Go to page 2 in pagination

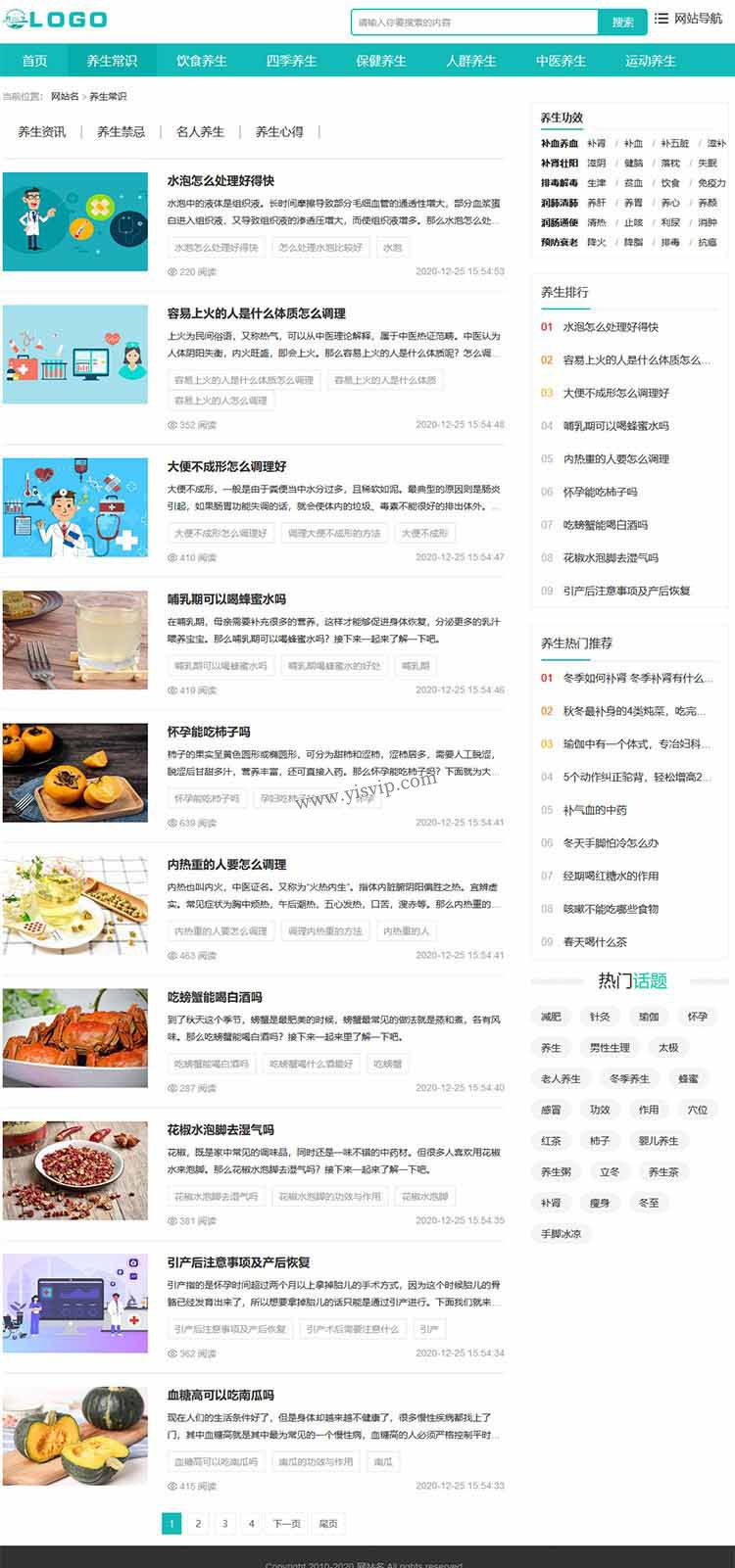coord(199,1524)
